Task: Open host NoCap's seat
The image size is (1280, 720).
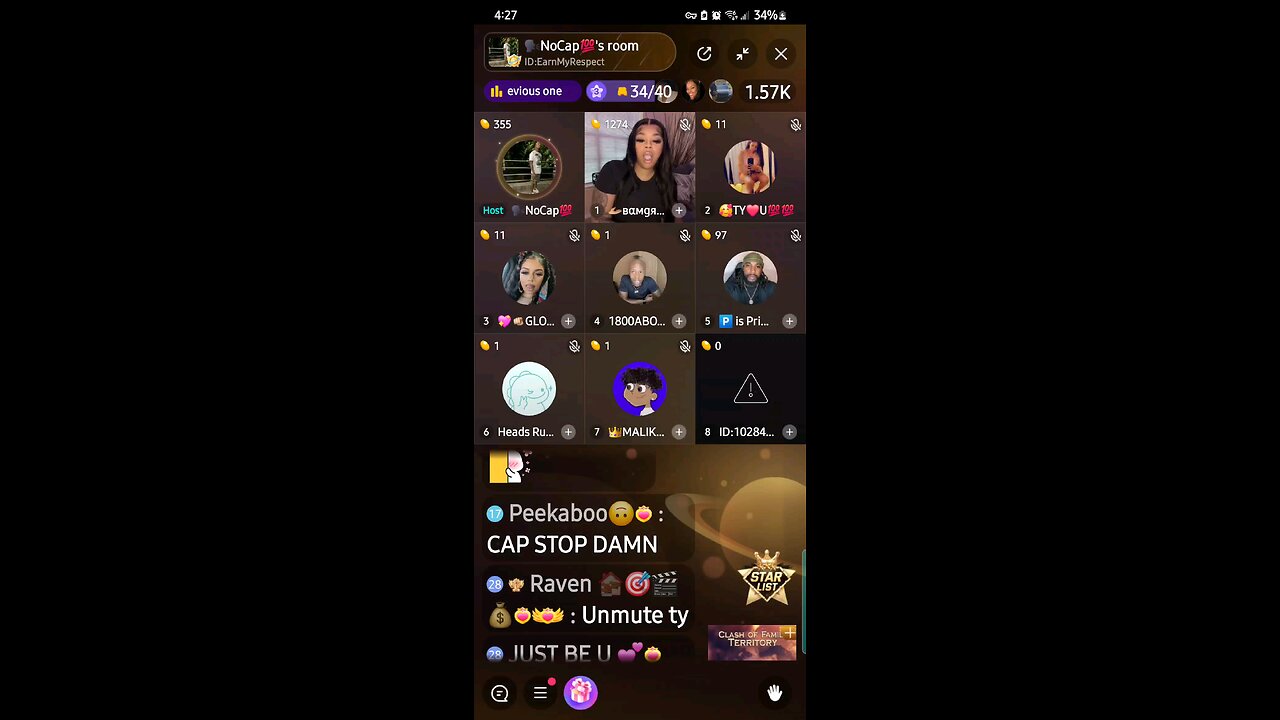Action: pos(529,166)
